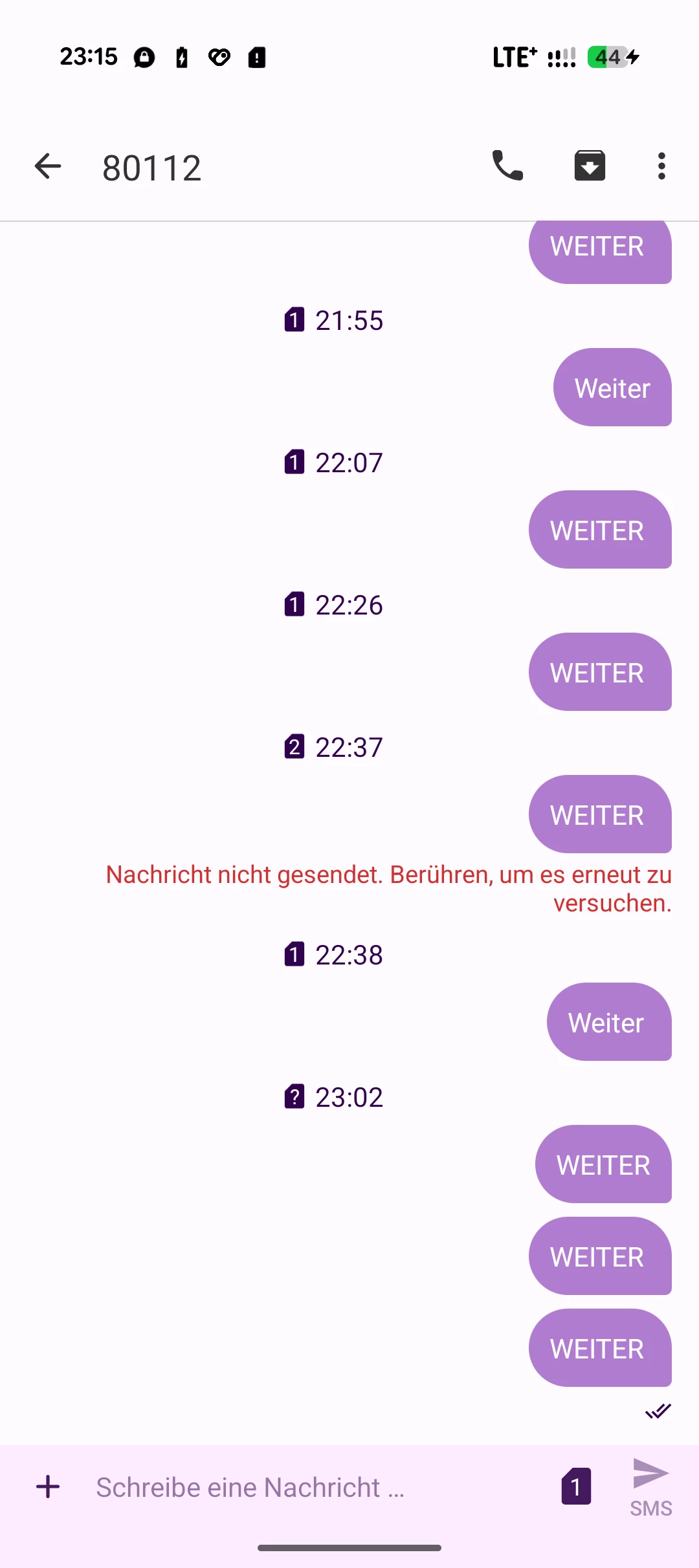The height and width of the screenshot is (1568, 699).
Task: Focus the 'Schreibe eine Nachricht' field
Action: point(311,1487)
